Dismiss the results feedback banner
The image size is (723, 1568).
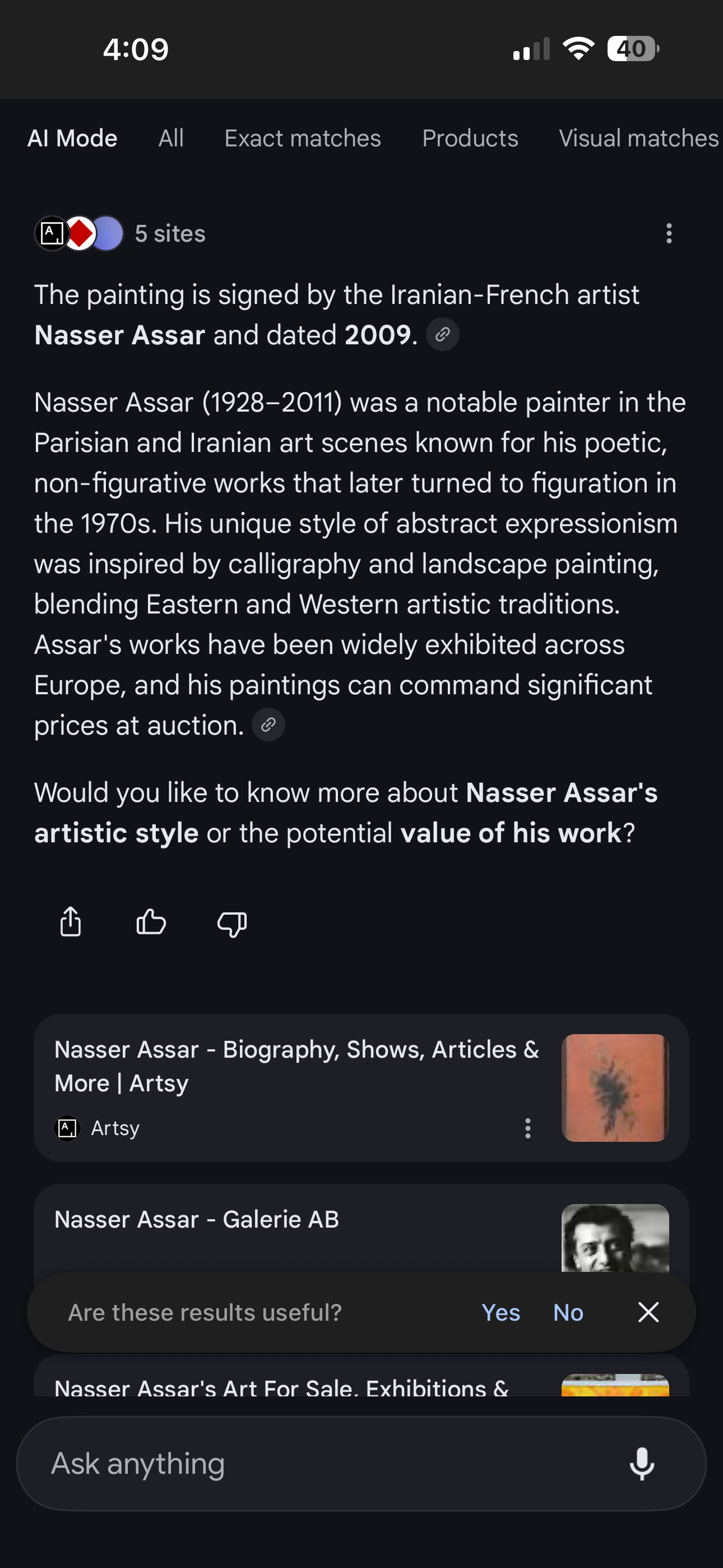648,1312
